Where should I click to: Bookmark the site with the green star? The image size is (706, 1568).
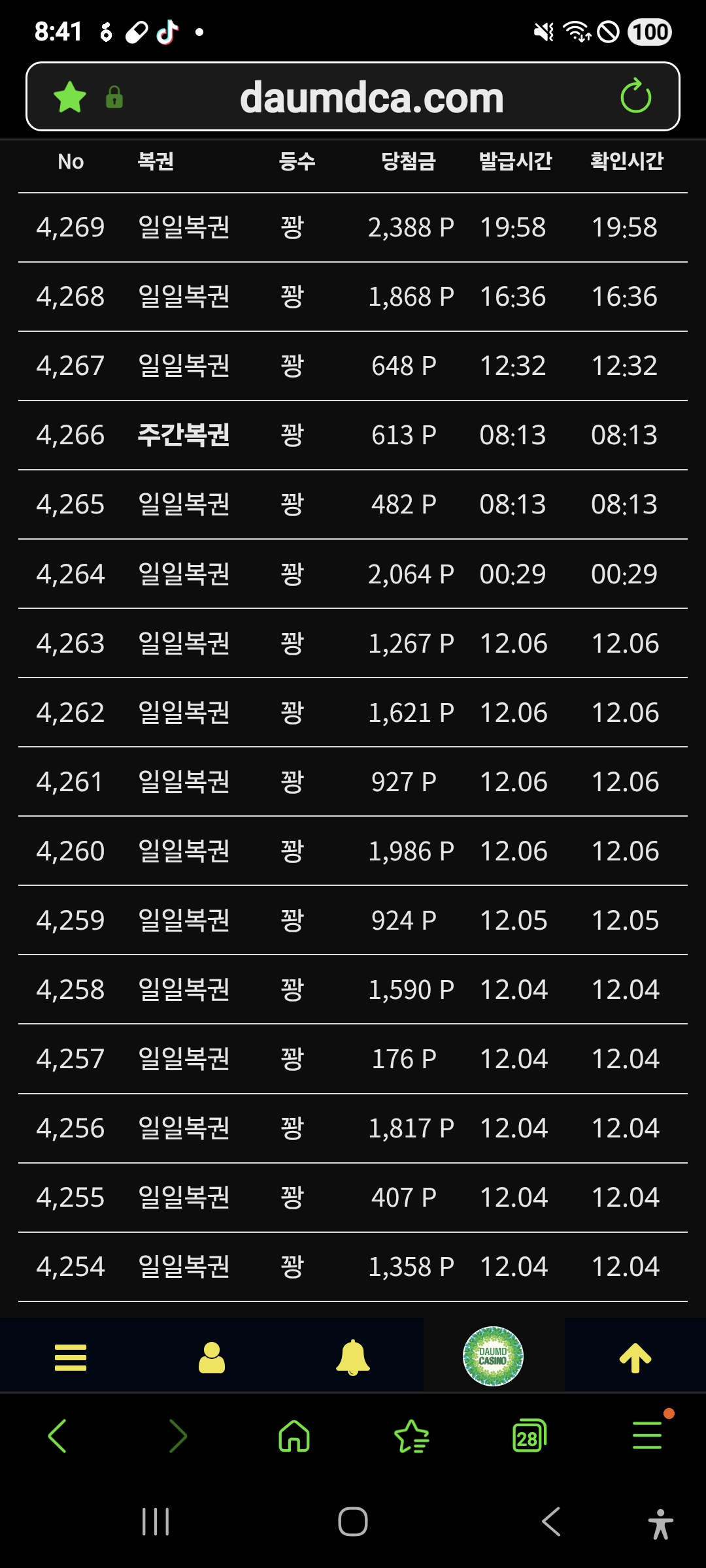click(70, 97)
